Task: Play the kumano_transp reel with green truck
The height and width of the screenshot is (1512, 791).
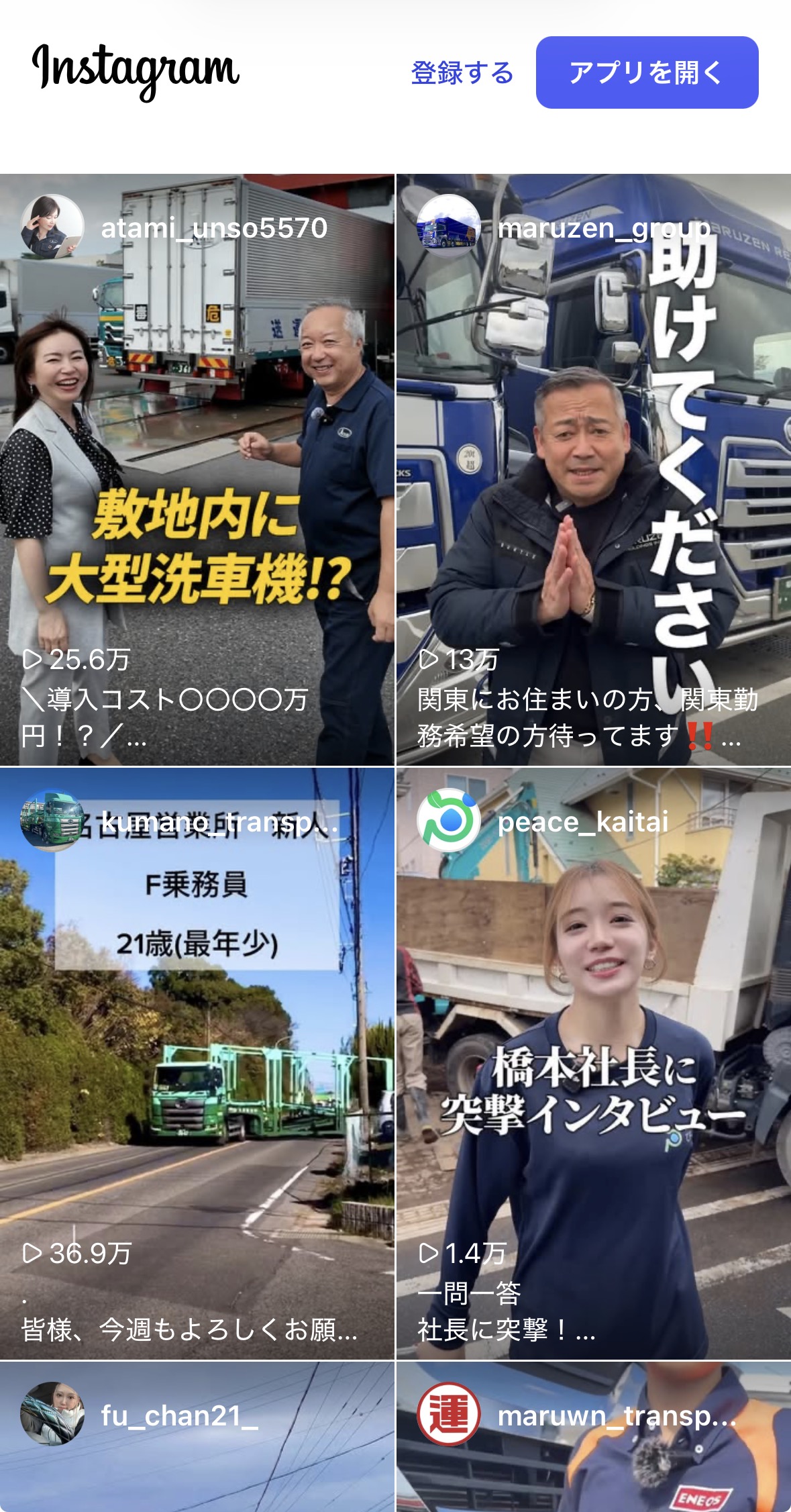Action: click(197, 1064)
